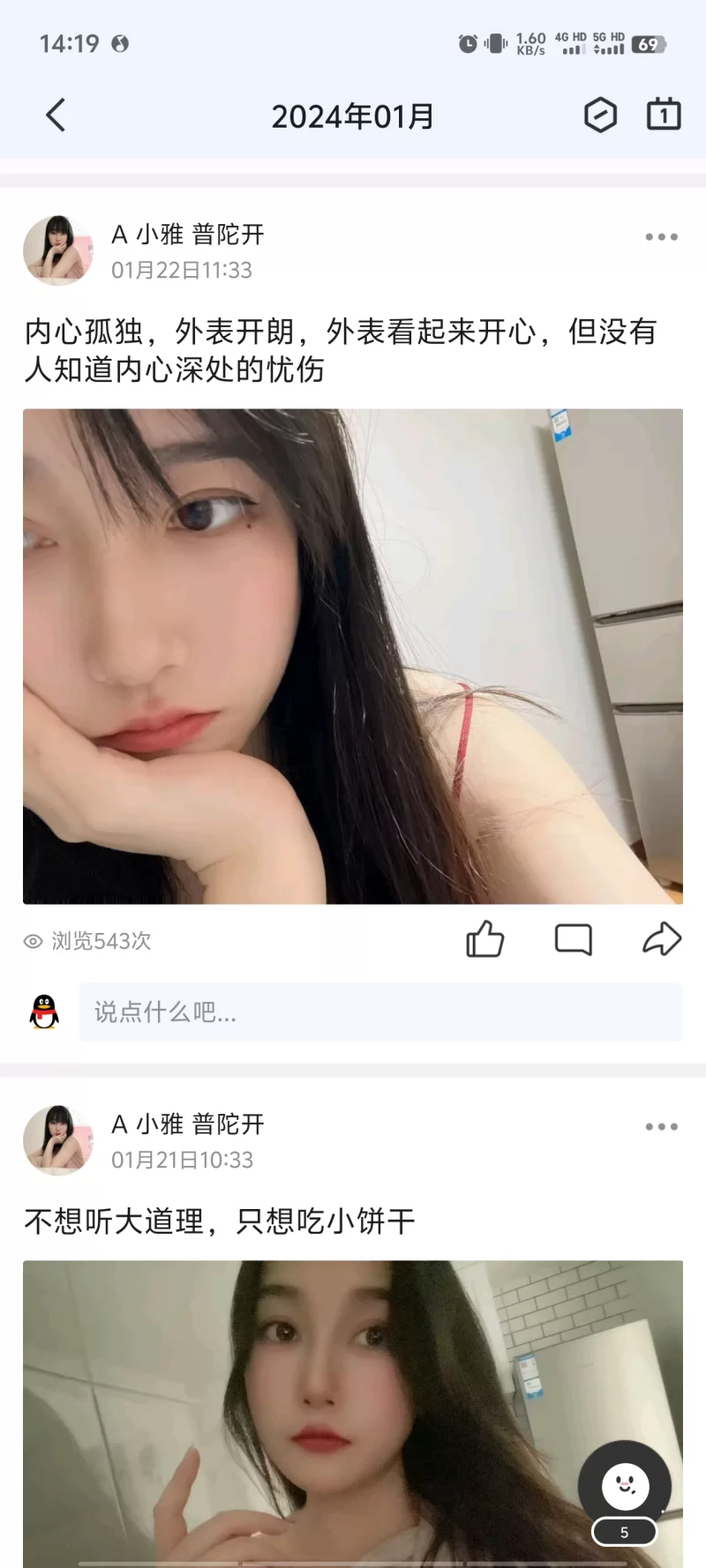Open the avatar on the 01月21日 post

(x=58, y=1140)
